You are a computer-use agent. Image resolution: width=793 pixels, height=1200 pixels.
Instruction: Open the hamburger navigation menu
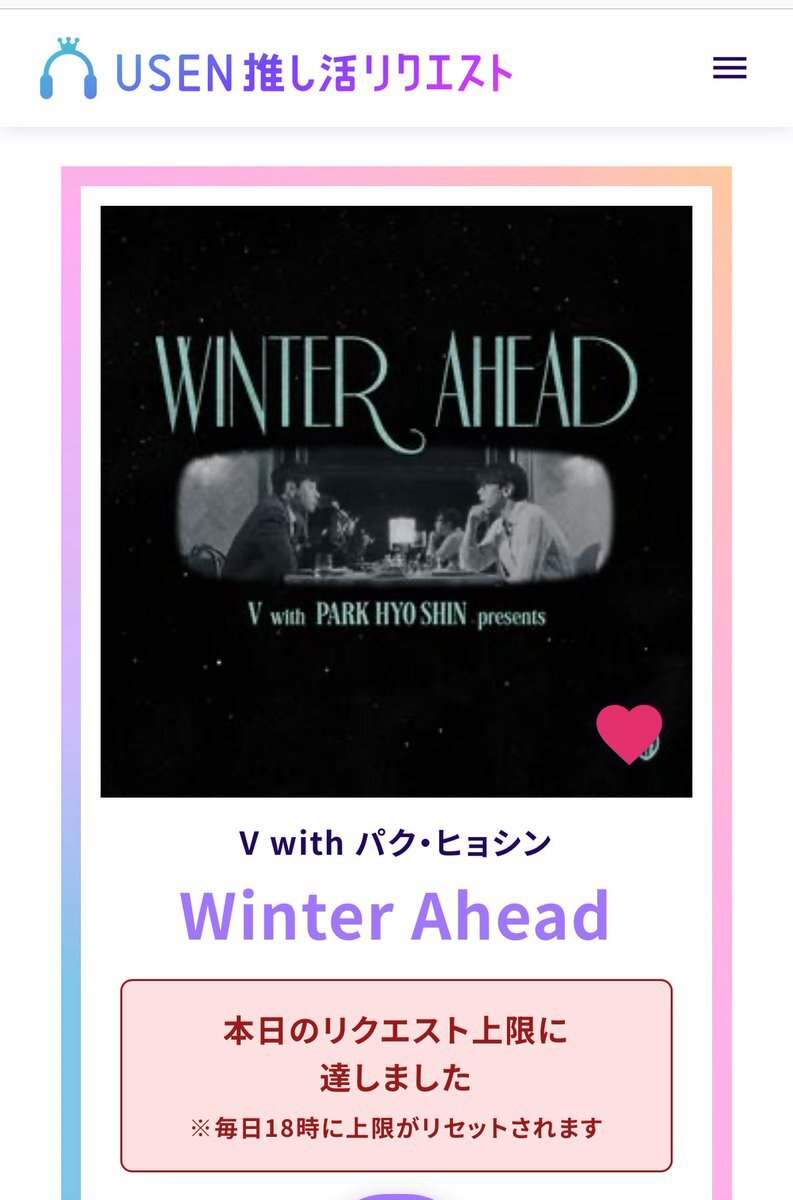[x=729, y=68]
